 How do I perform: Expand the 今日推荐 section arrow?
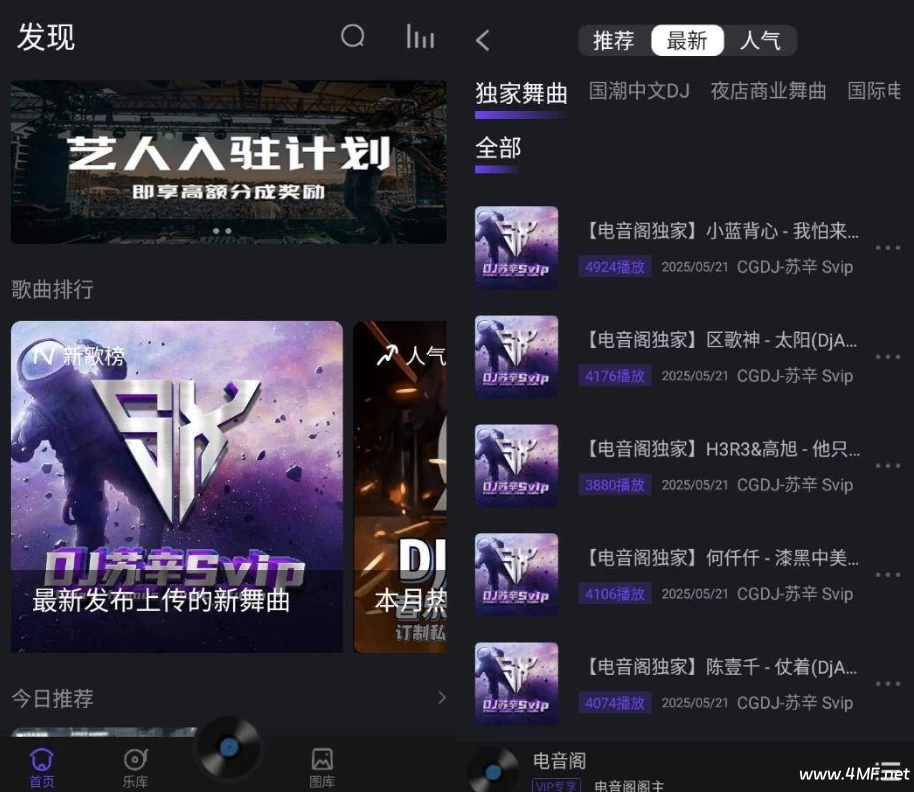[x=441, y=698]
